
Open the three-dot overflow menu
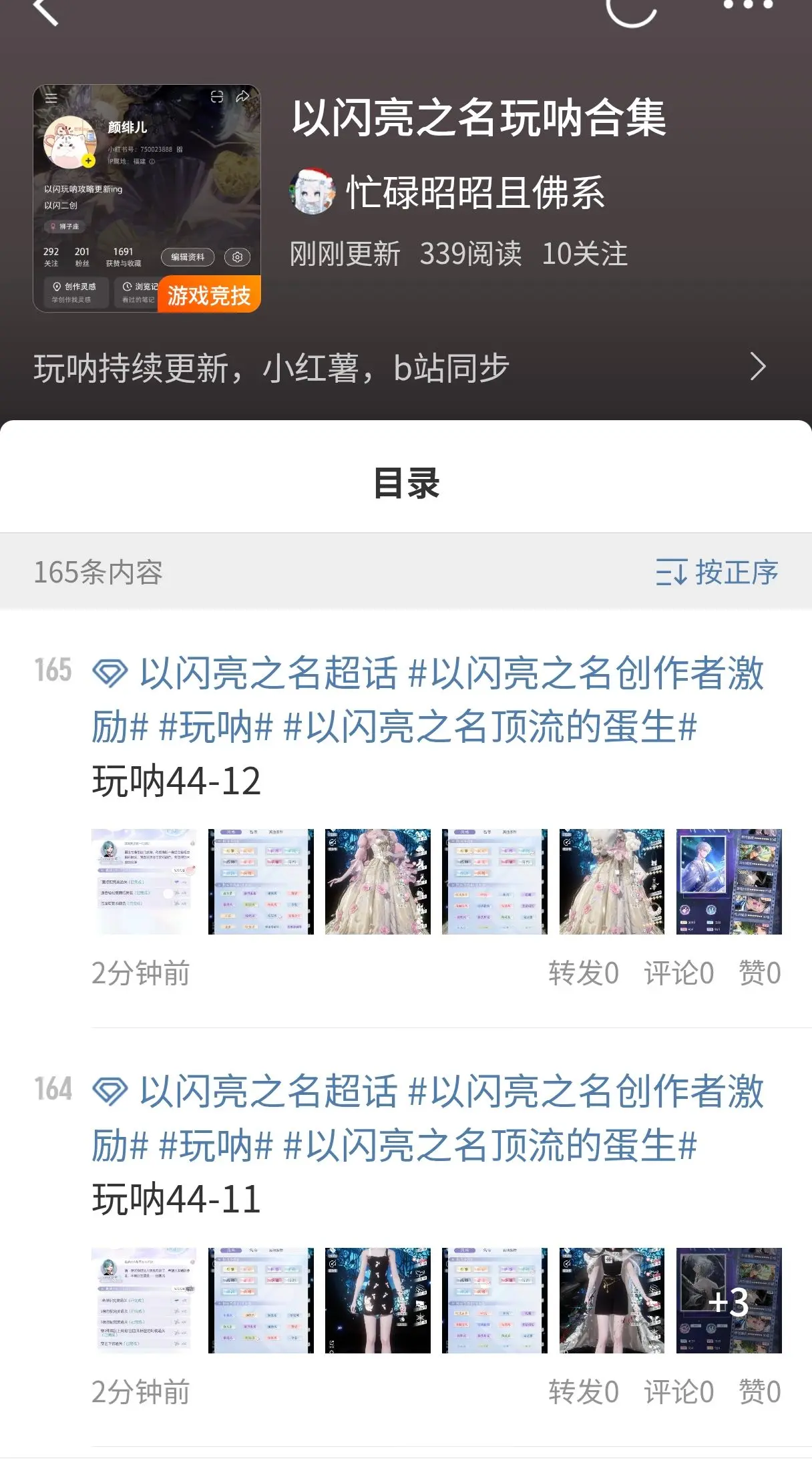748,5
